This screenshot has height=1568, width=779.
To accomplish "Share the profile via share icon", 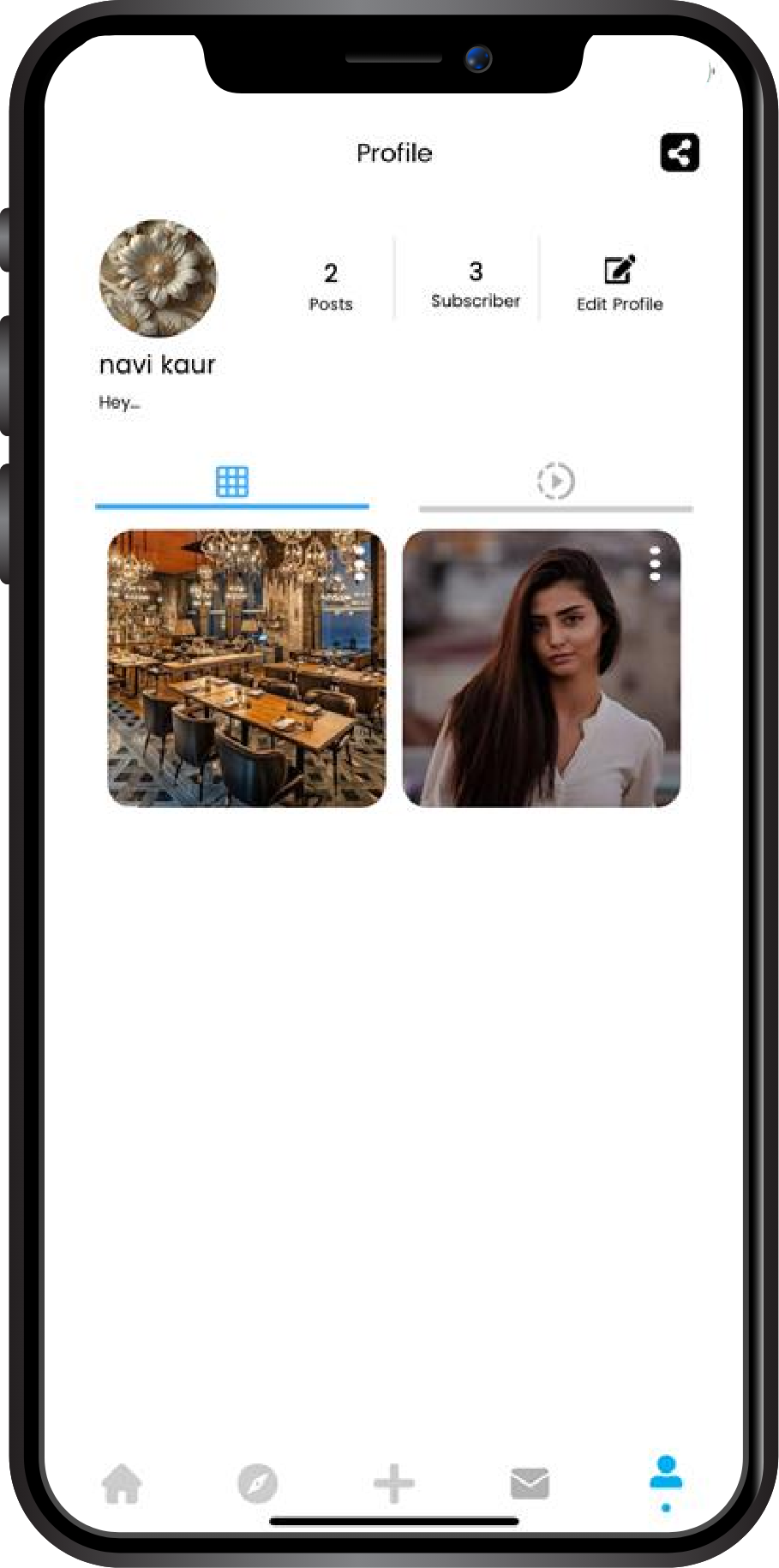I will click(679, 153).
